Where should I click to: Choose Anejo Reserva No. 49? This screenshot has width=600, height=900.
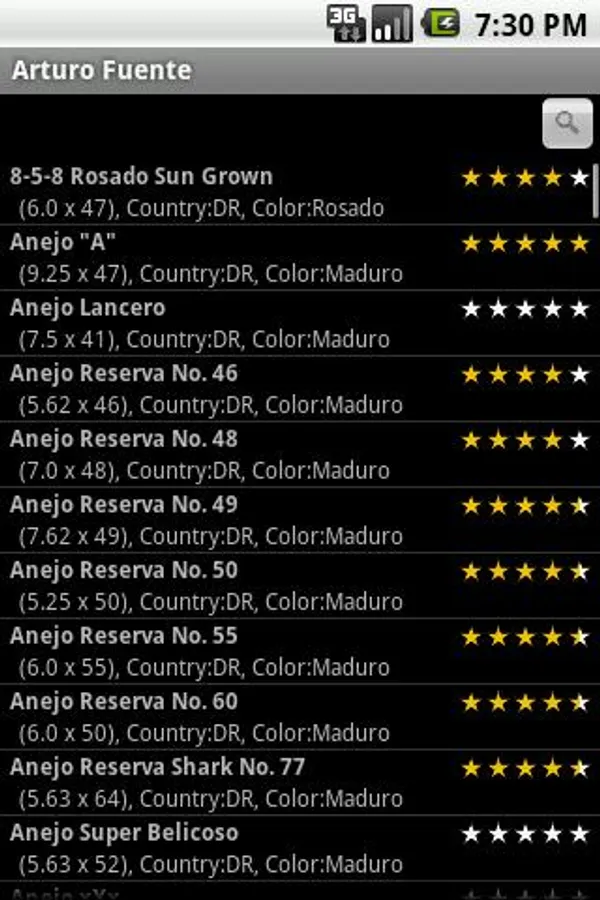click(230, 520)
